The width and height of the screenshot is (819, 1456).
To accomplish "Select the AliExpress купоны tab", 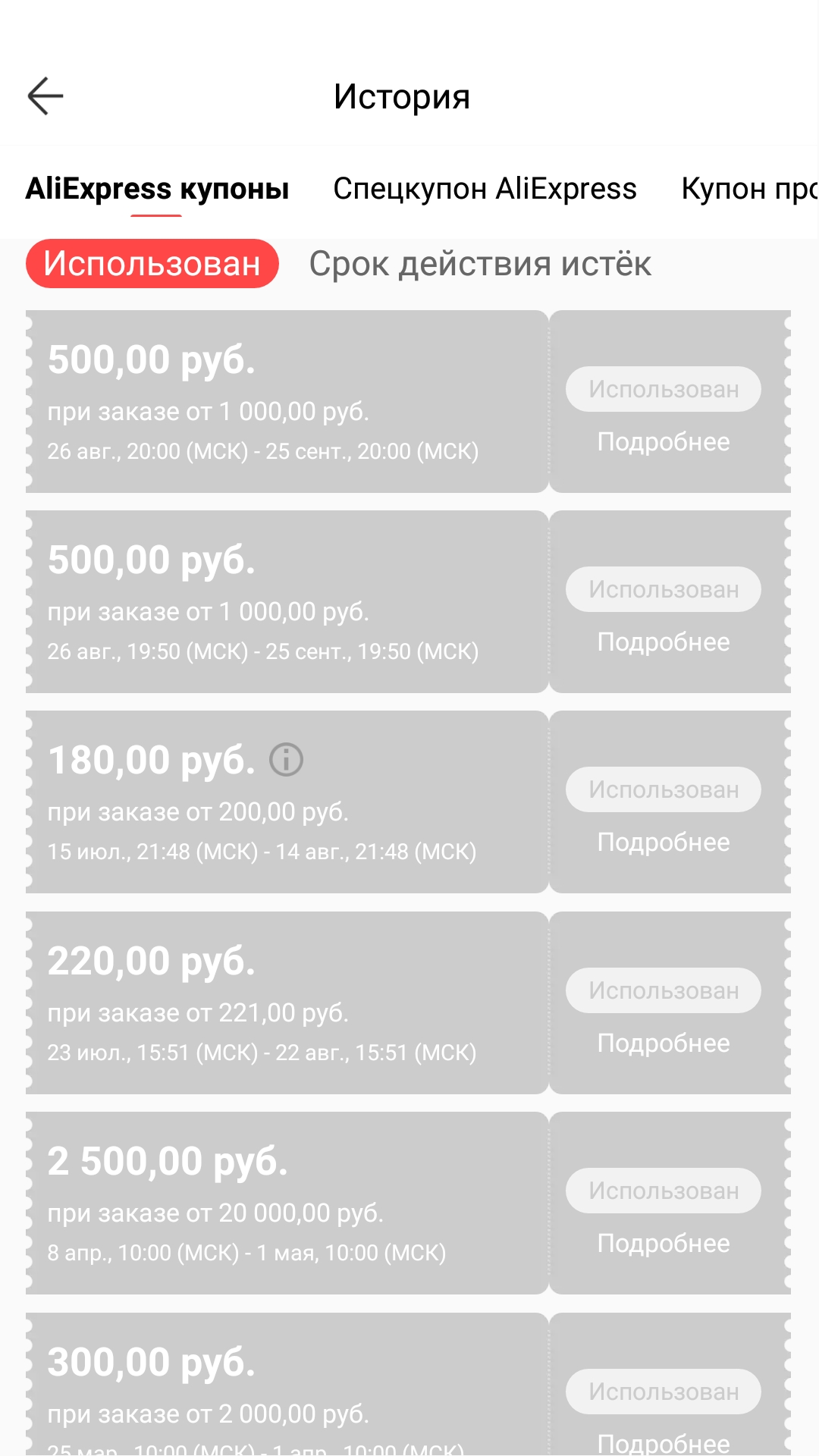I will 157,189.
